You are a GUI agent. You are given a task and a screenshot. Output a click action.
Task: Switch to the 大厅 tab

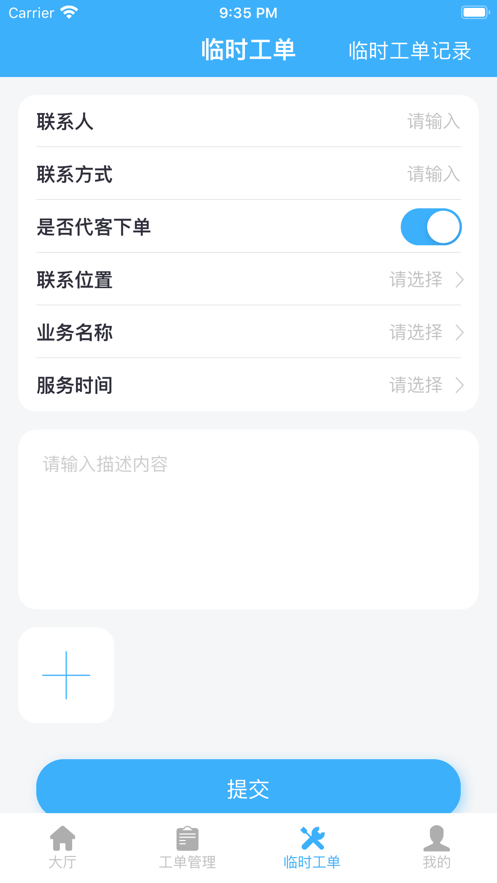pyautogui.click(x=62, y=848)
